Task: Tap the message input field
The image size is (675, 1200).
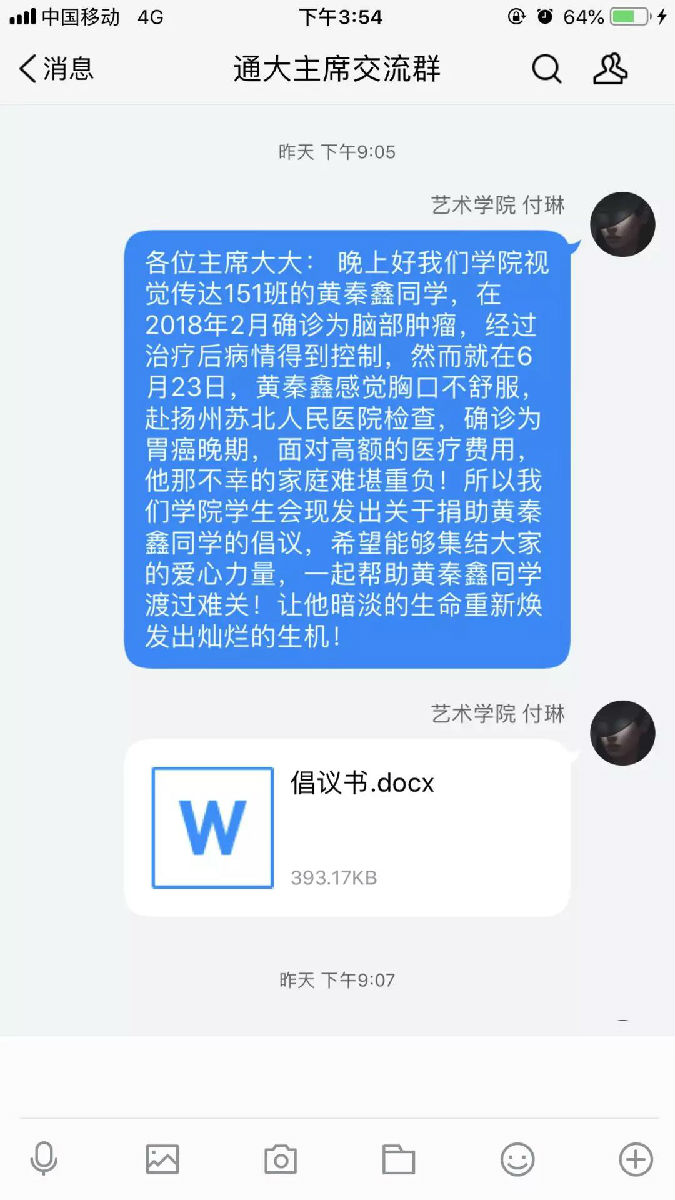Action: pos(337,1077)
